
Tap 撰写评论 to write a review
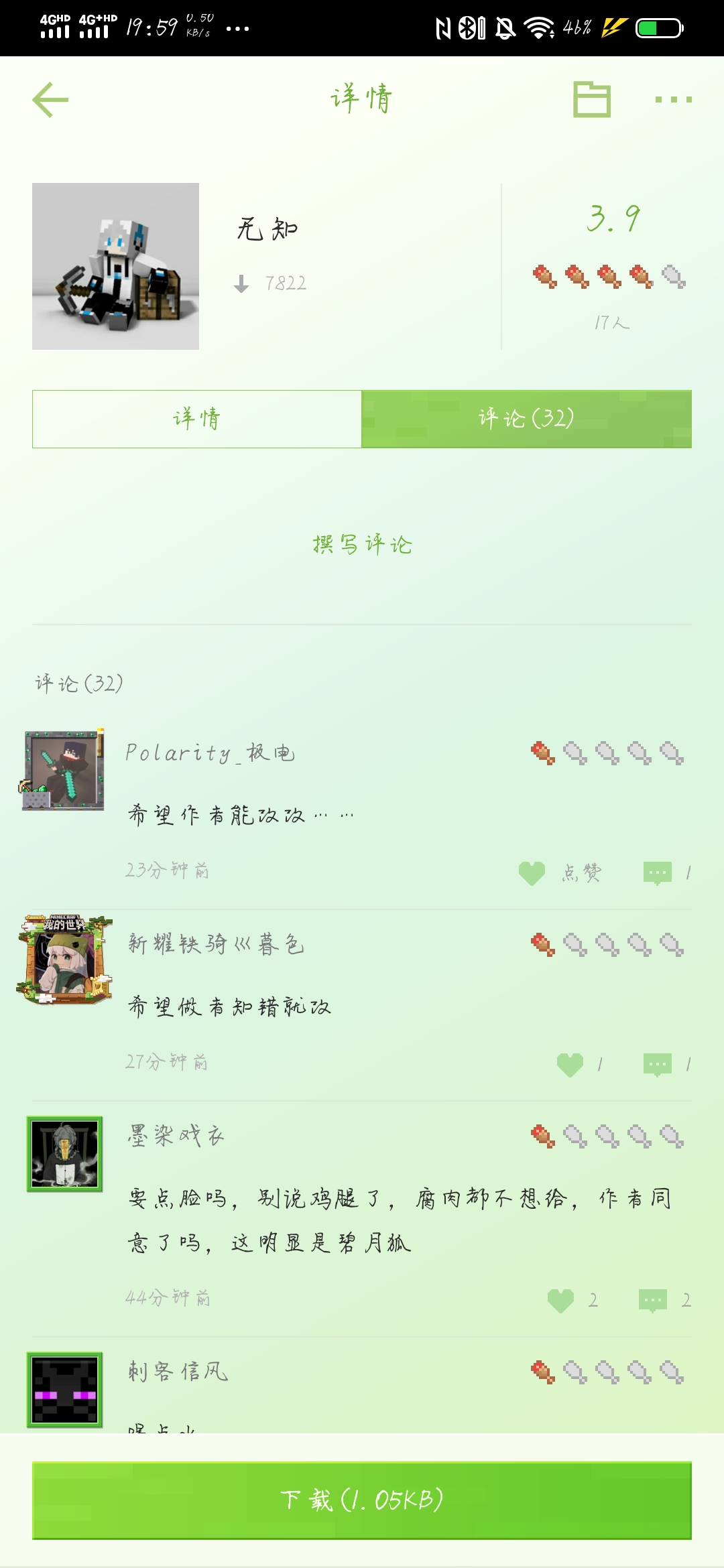[362, 544]
